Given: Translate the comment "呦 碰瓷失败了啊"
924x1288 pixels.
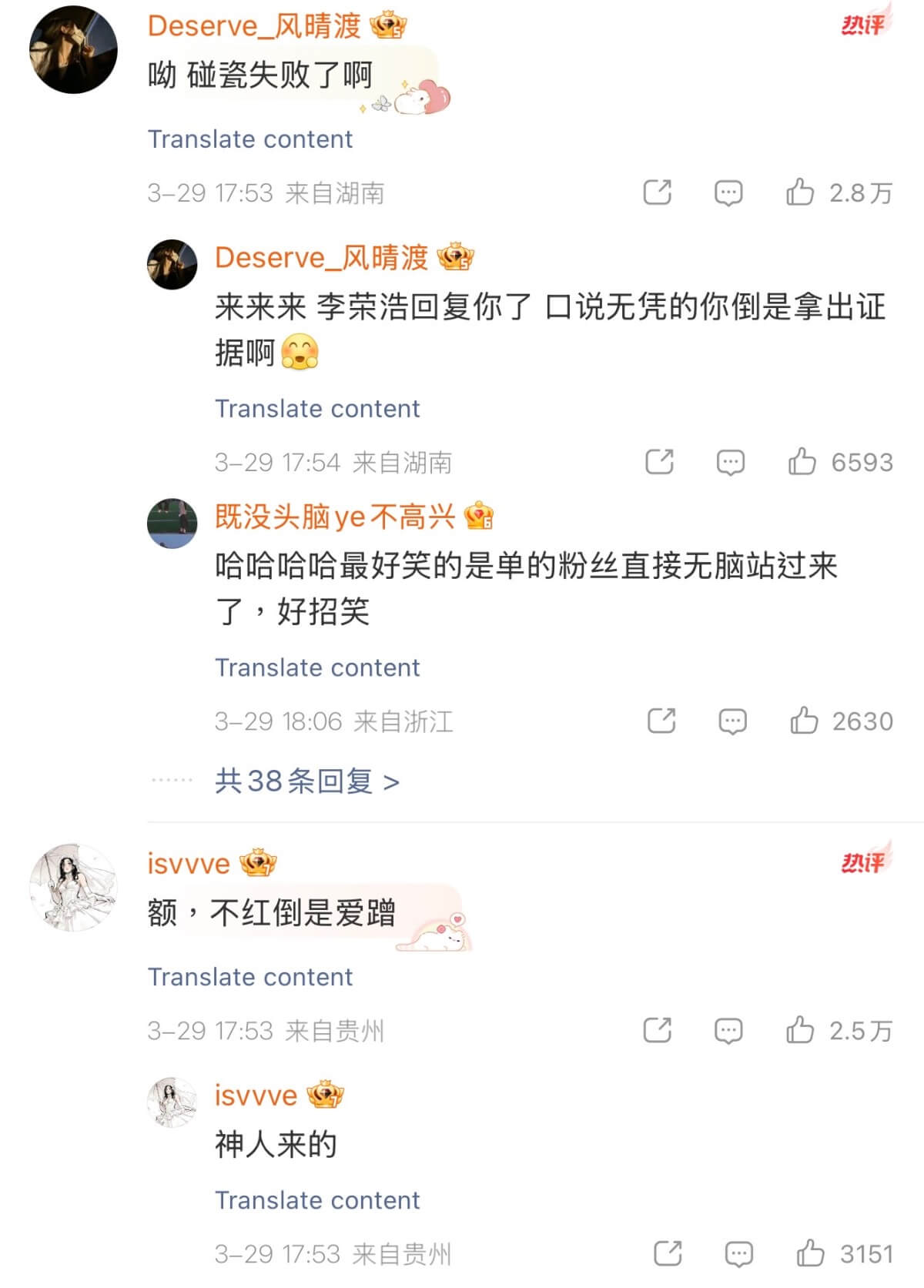Looking at the screenshot, I should pos(249,139).
